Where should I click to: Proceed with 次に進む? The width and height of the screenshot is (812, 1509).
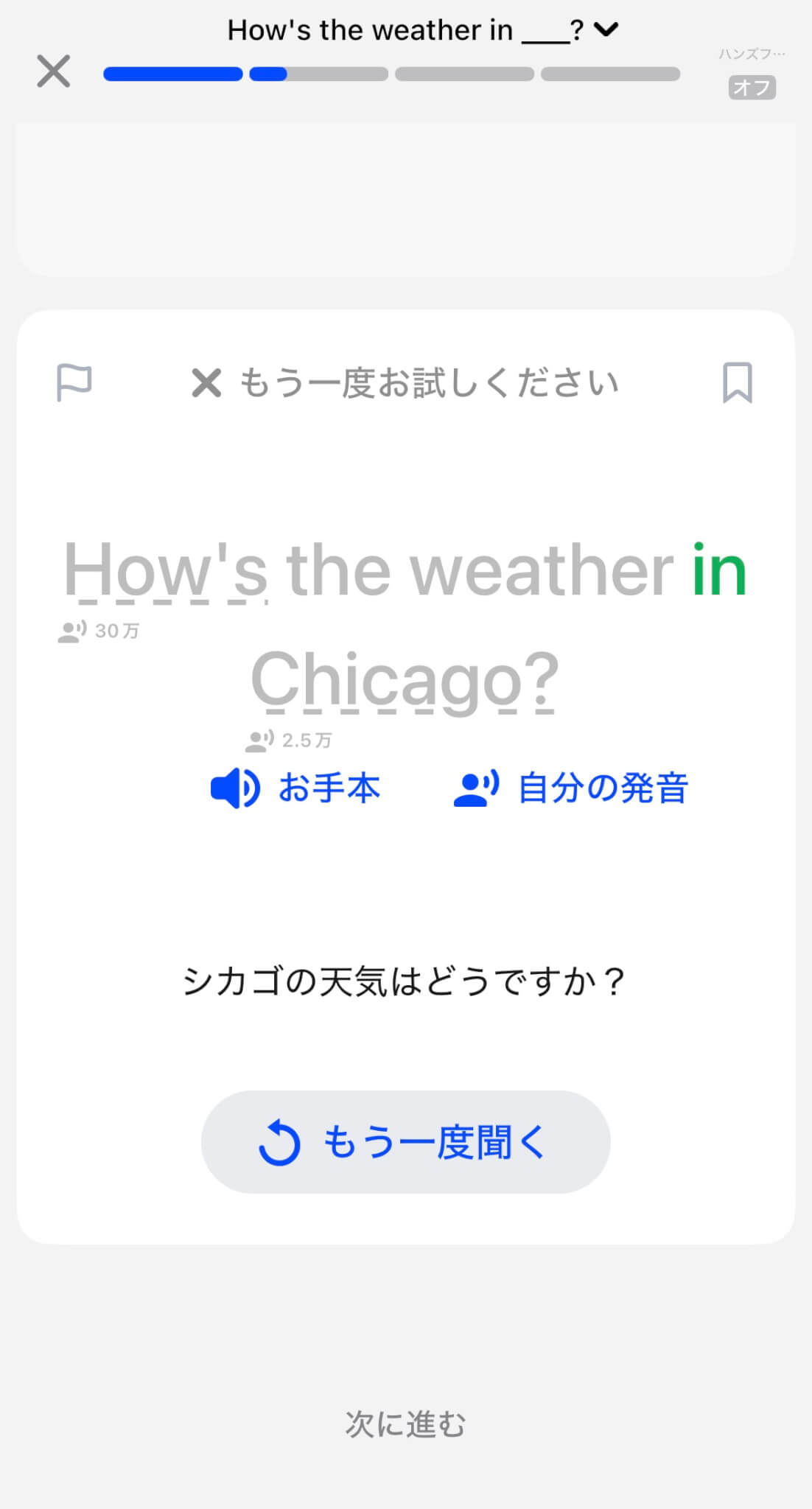[x=405, y=1424]
